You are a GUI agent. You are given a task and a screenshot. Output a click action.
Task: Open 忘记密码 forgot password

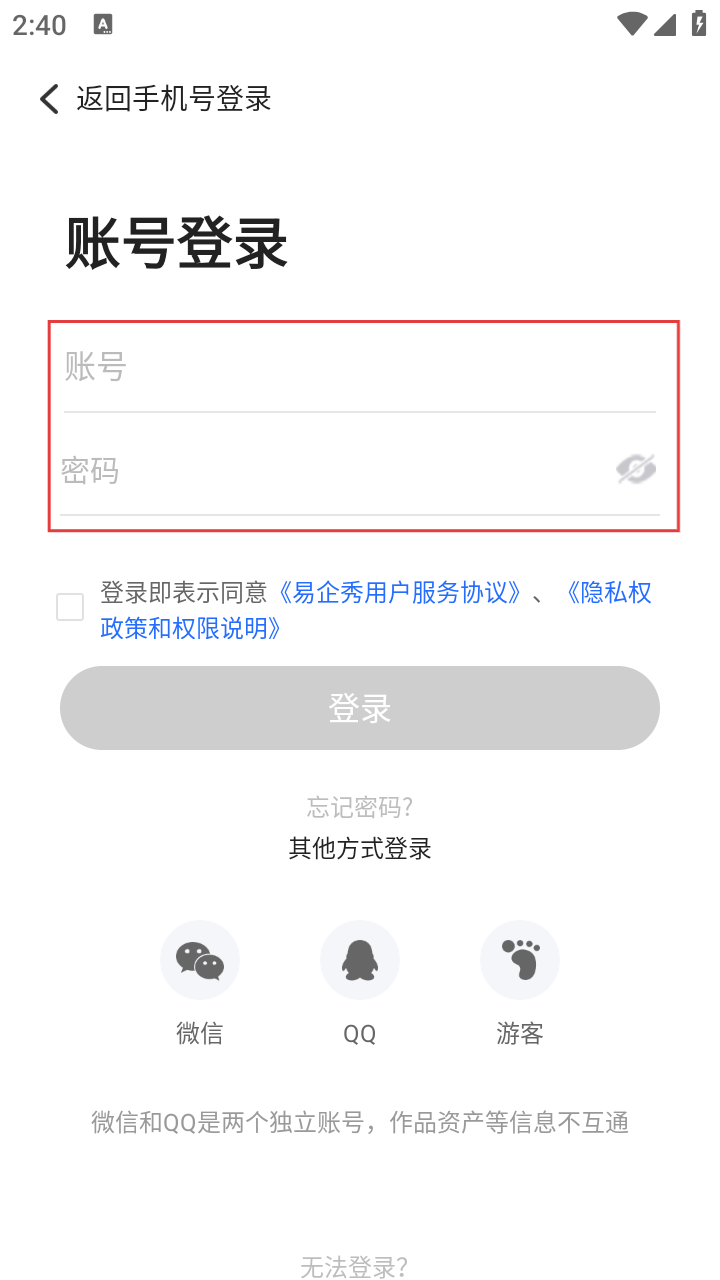coord(360,807)
